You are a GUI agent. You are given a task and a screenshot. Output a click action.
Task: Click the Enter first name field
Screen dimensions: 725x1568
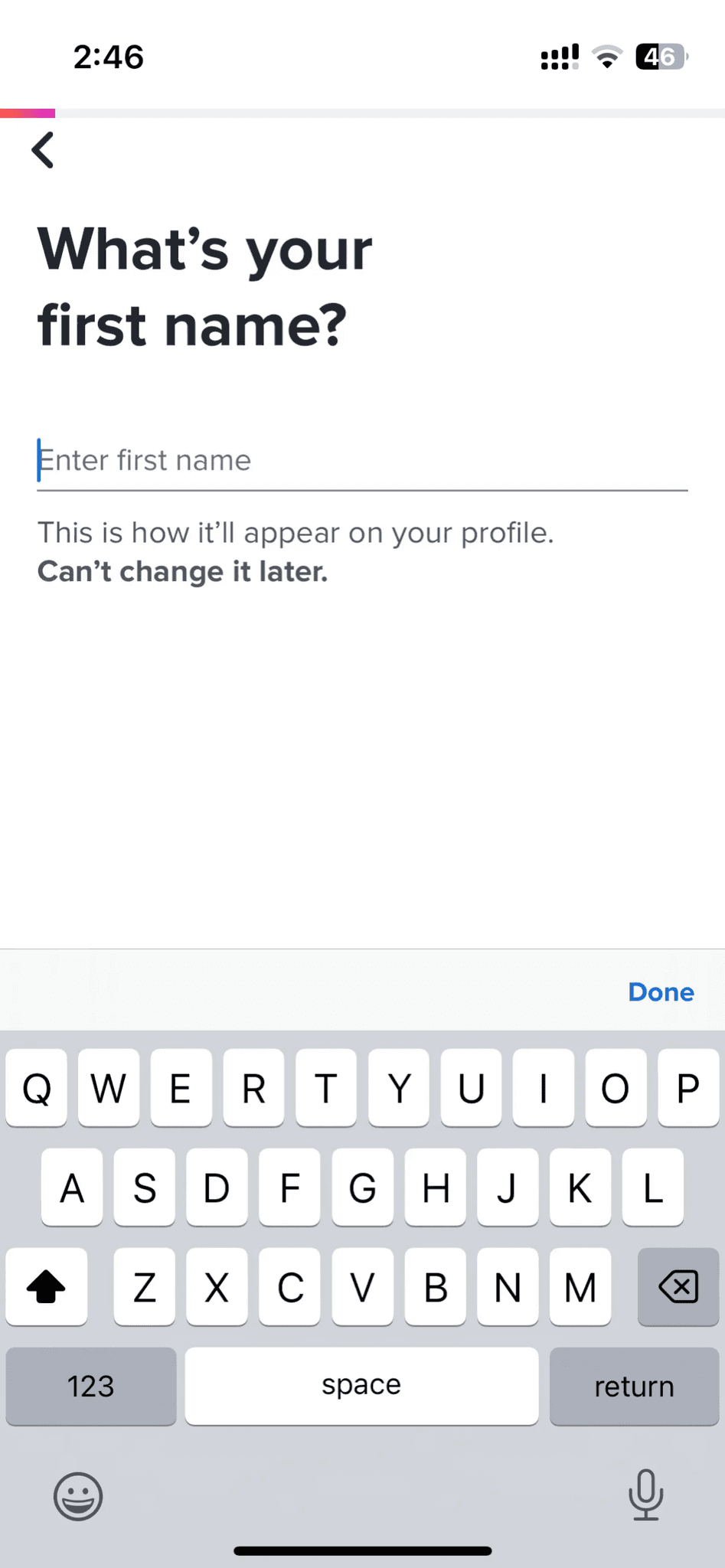pyautogui.click(x=362, y=460)
